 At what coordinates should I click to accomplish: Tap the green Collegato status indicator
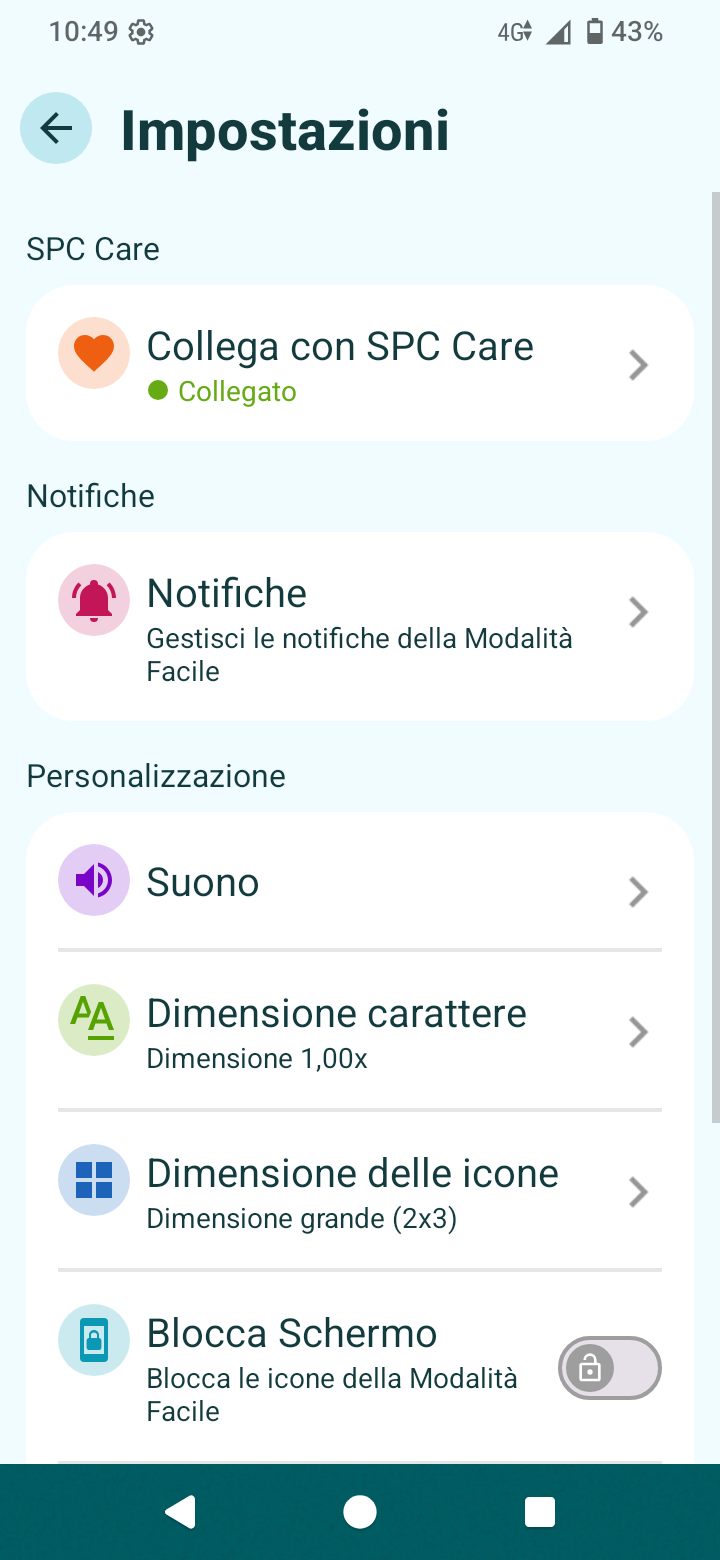pyautogui.click(x=222, y=391)
